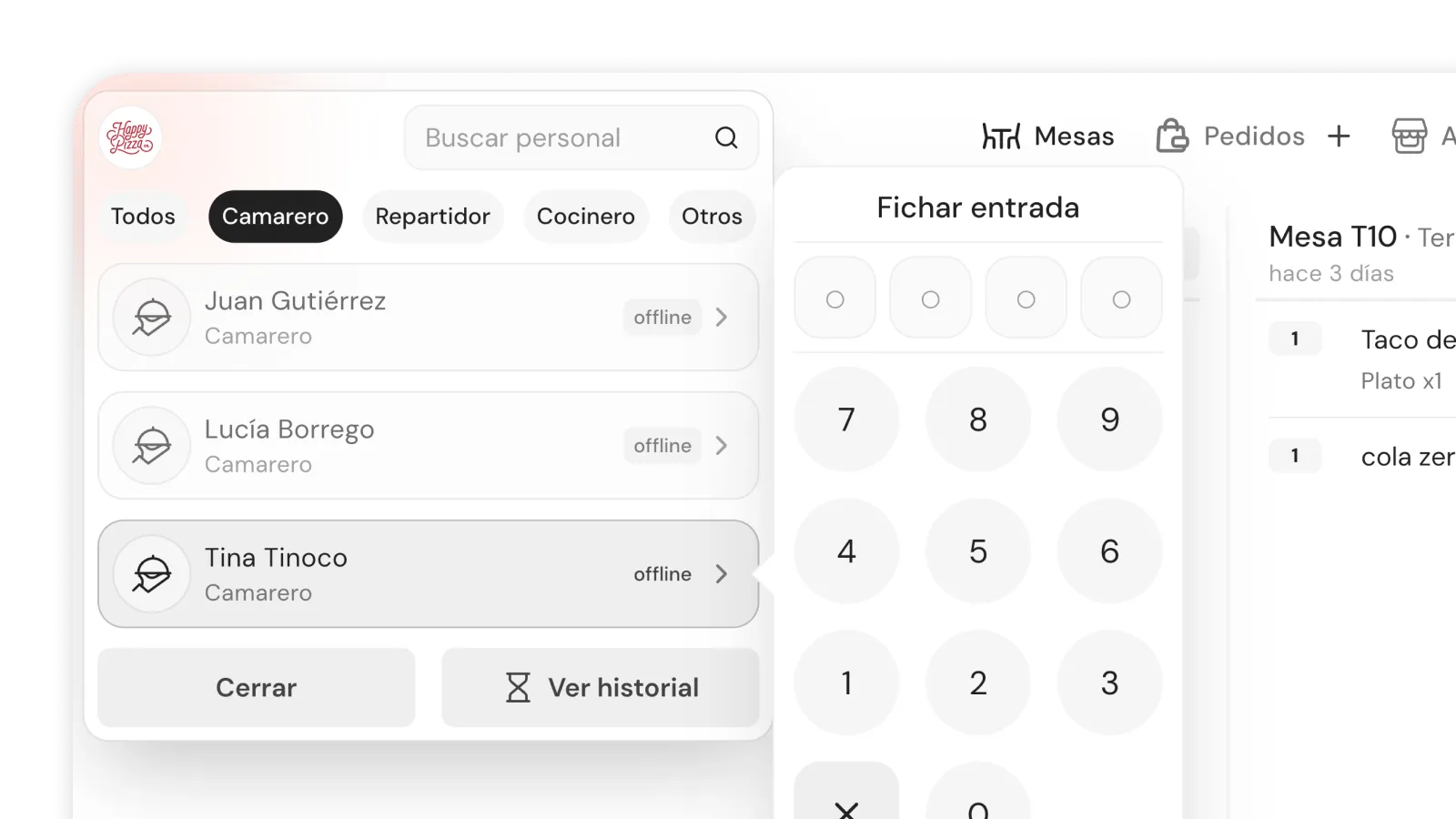Open the Pedidos section
The width and height of the screenshot is (1456, 819).
coord(1230,136)
